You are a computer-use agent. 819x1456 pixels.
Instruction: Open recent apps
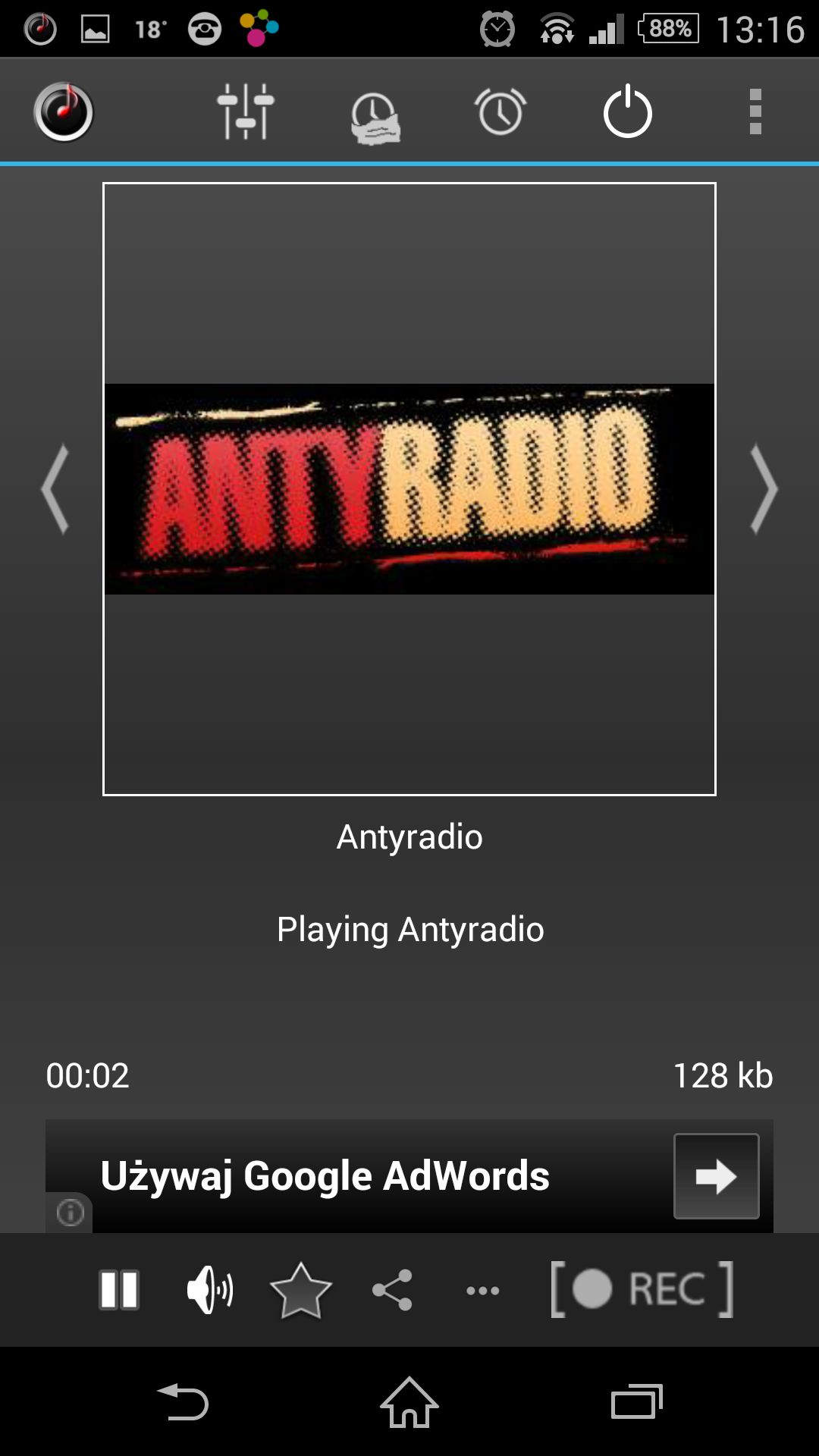click(x=637, y=1401)
